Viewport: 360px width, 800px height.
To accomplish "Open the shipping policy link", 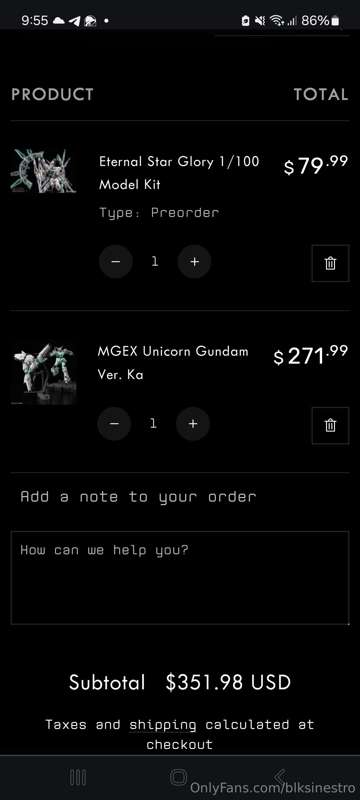I will tap(163, 725).
